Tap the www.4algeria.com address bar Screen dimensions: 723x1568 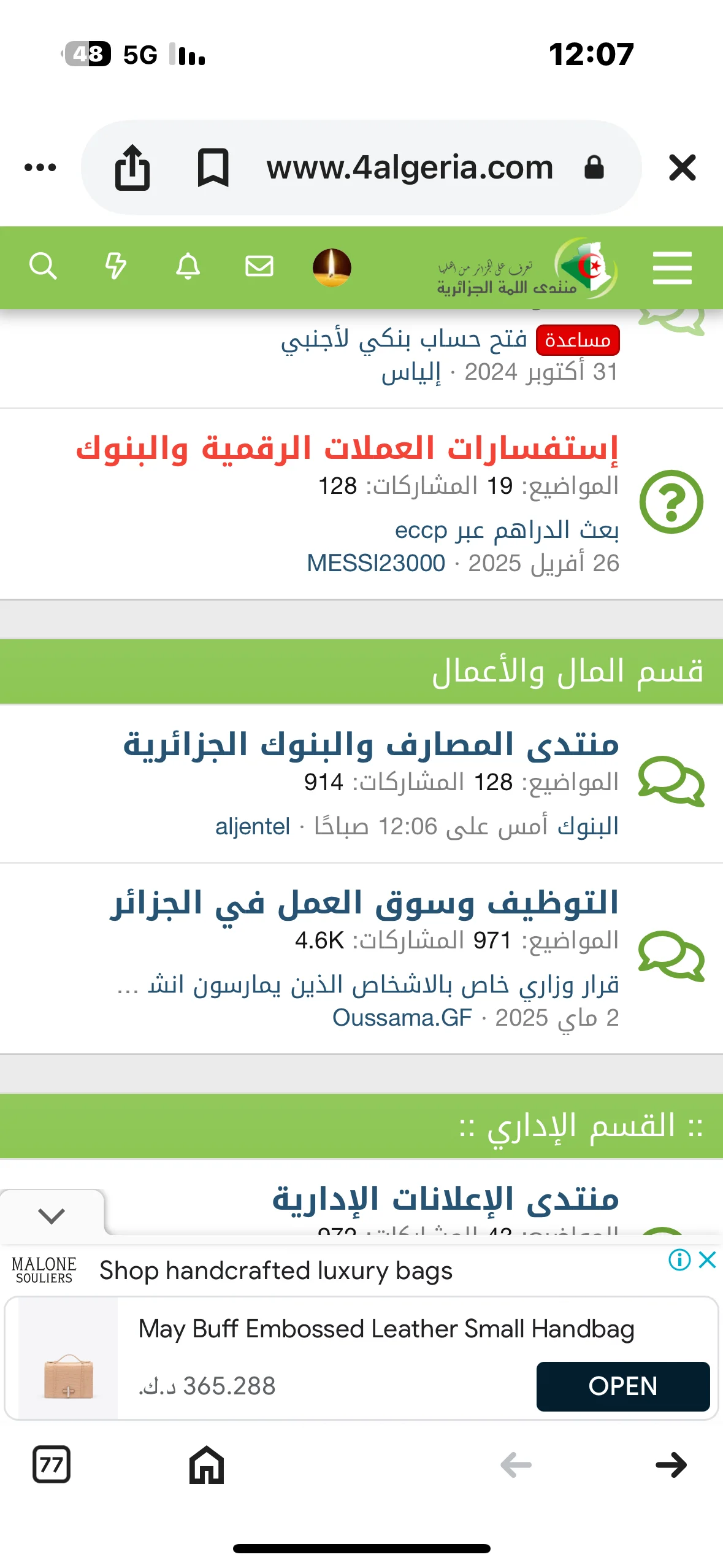pyautogui.click(x=410, y=167)
